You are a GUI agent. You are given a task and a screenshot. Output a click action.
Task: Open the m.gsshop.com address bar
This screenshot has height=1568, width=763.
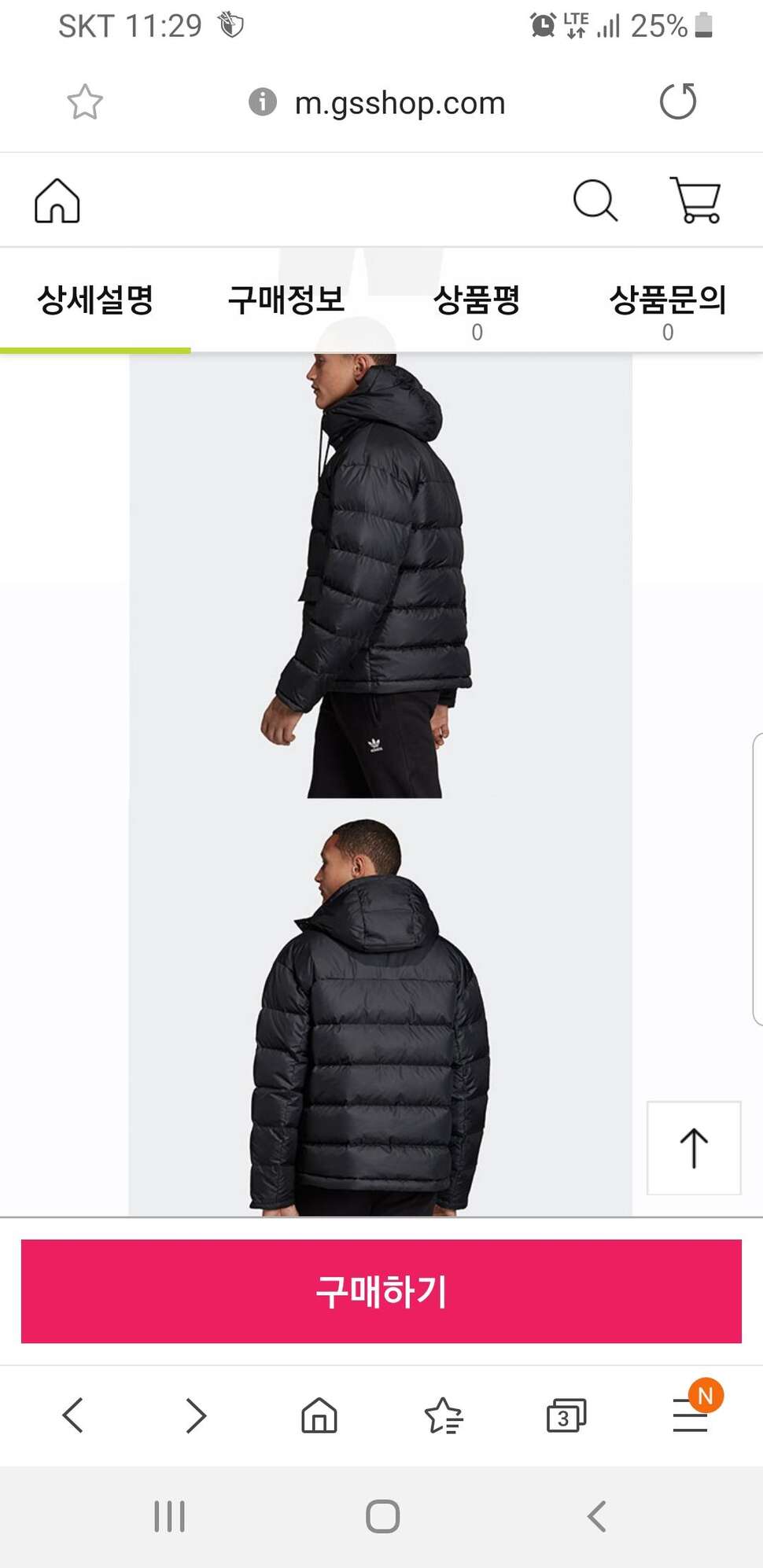point(400,103)
